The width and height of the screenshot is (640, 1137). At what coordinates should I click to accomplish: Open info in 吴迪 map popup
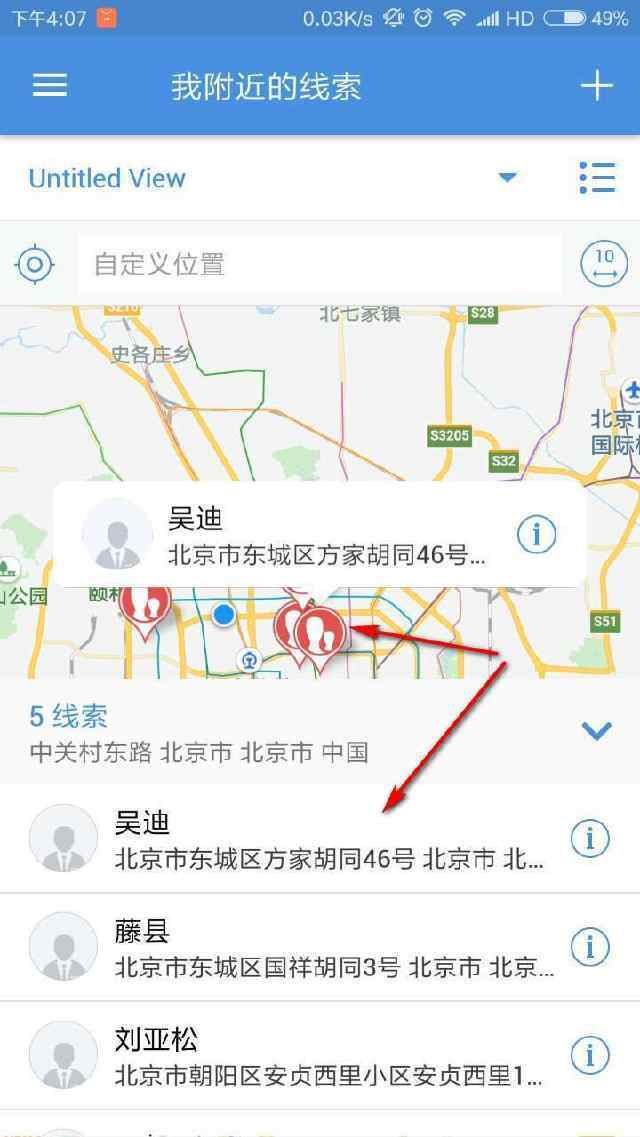(537, 535)
